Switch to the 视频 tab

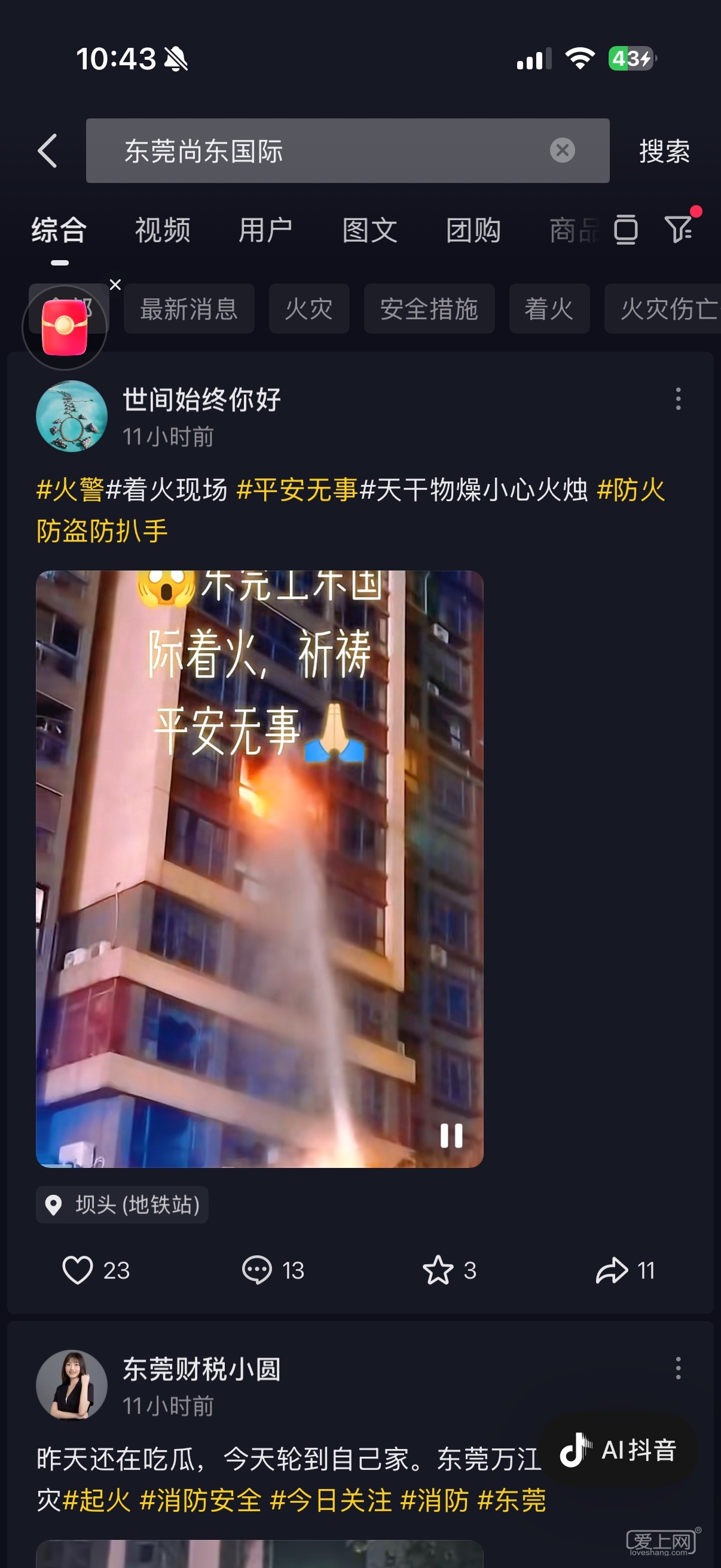[163, 231]
